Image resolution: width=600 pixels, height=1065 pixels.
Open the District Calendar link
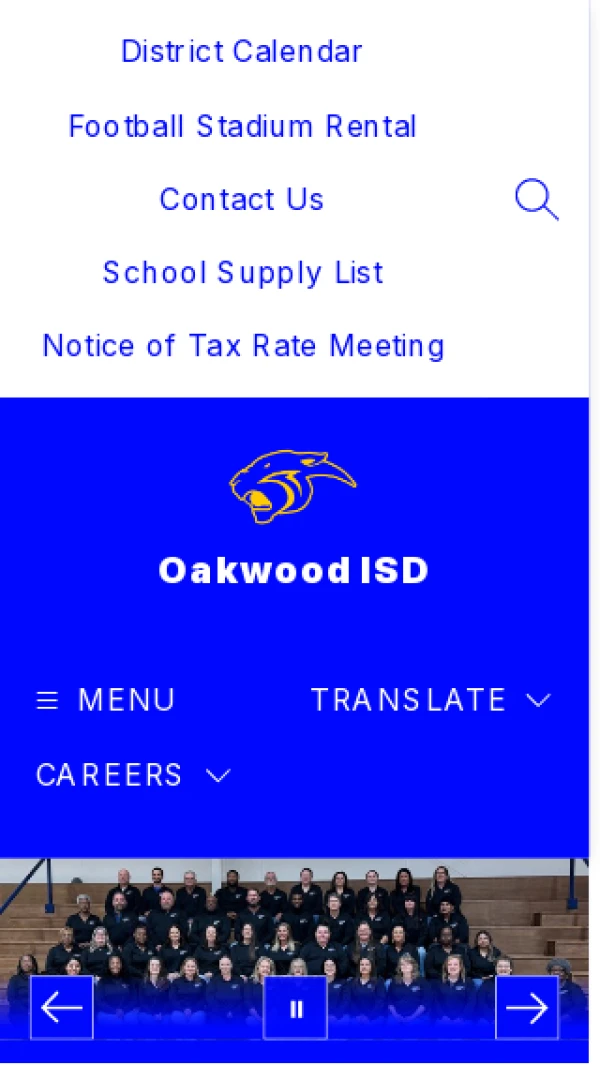241,51
